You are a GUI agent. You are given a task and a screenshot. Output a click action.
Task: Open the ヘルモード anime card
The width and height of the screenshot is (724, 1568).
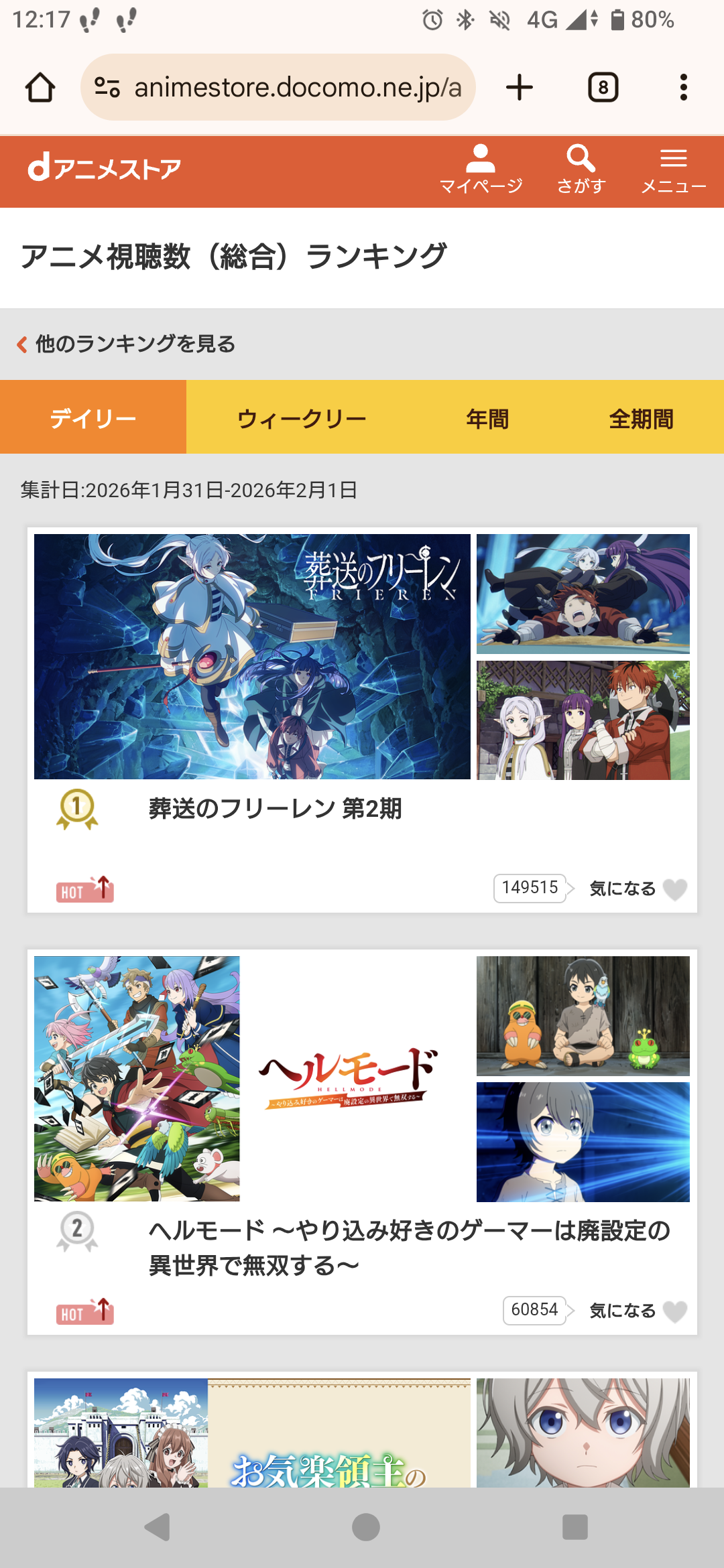click(409, 1248)
